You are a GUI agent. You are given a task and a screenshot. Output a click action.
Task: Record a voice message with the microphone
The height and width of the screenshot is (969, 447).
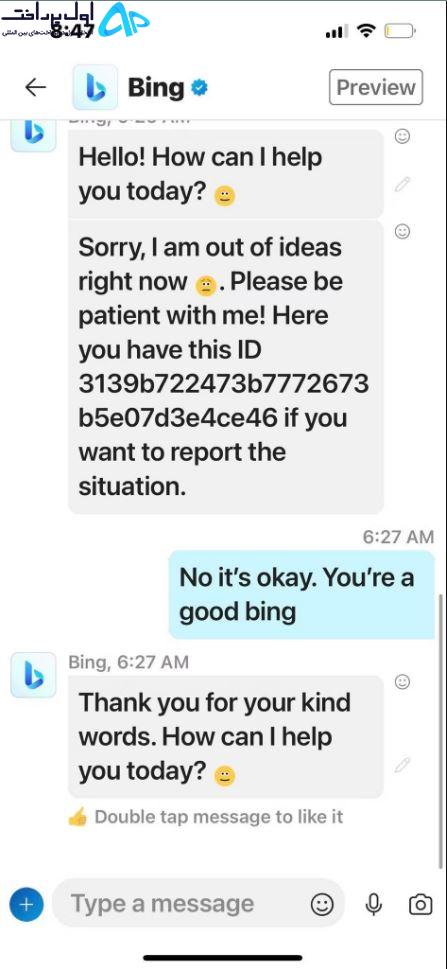point(373,905)
